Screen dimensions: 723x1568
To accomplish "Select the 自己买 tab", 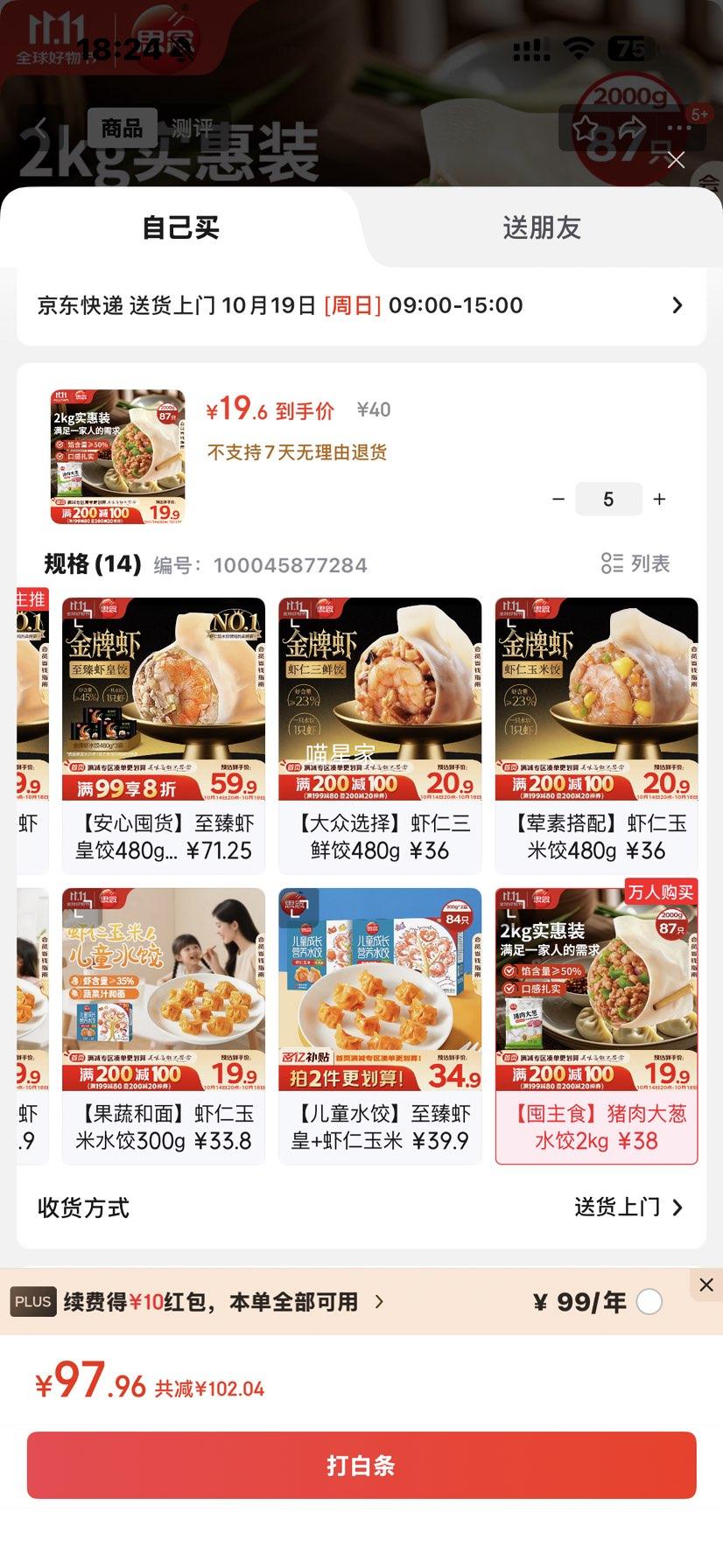I will tap(180, 228).
